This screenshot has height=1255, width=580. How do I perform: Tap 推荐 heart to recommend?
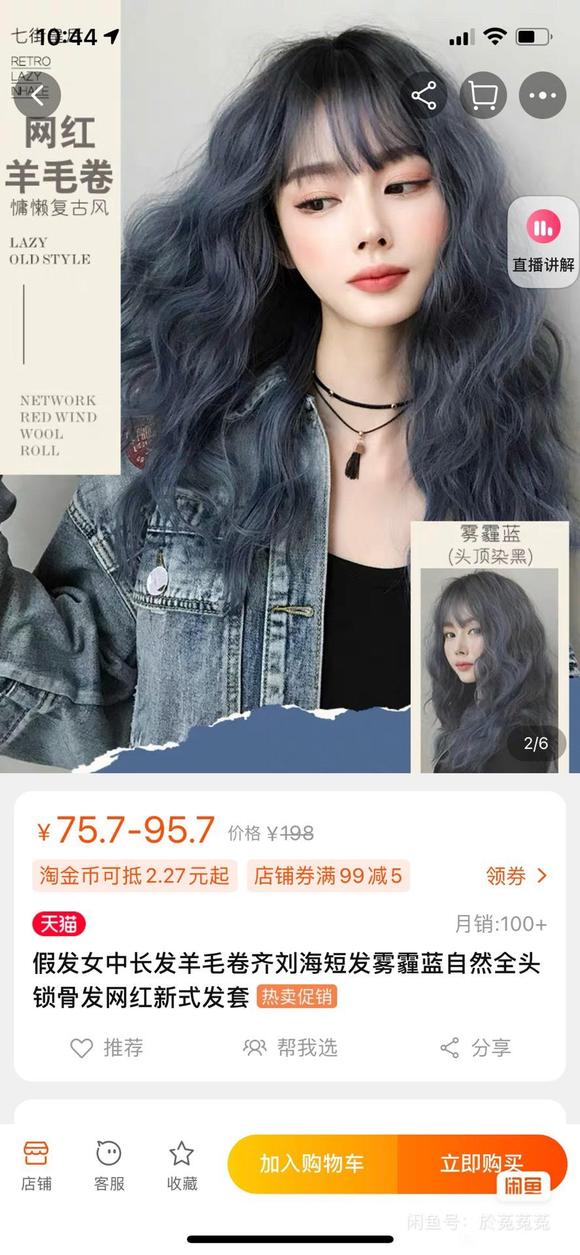[x=107, y=1047]
